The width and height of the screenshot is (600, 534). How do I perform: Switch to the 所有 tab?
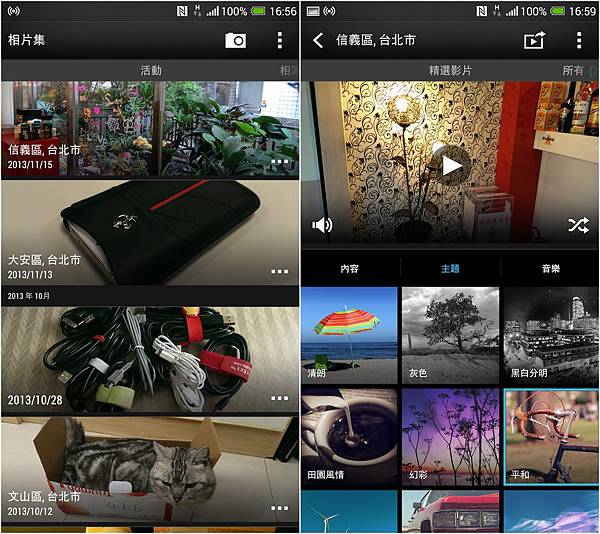574,70
